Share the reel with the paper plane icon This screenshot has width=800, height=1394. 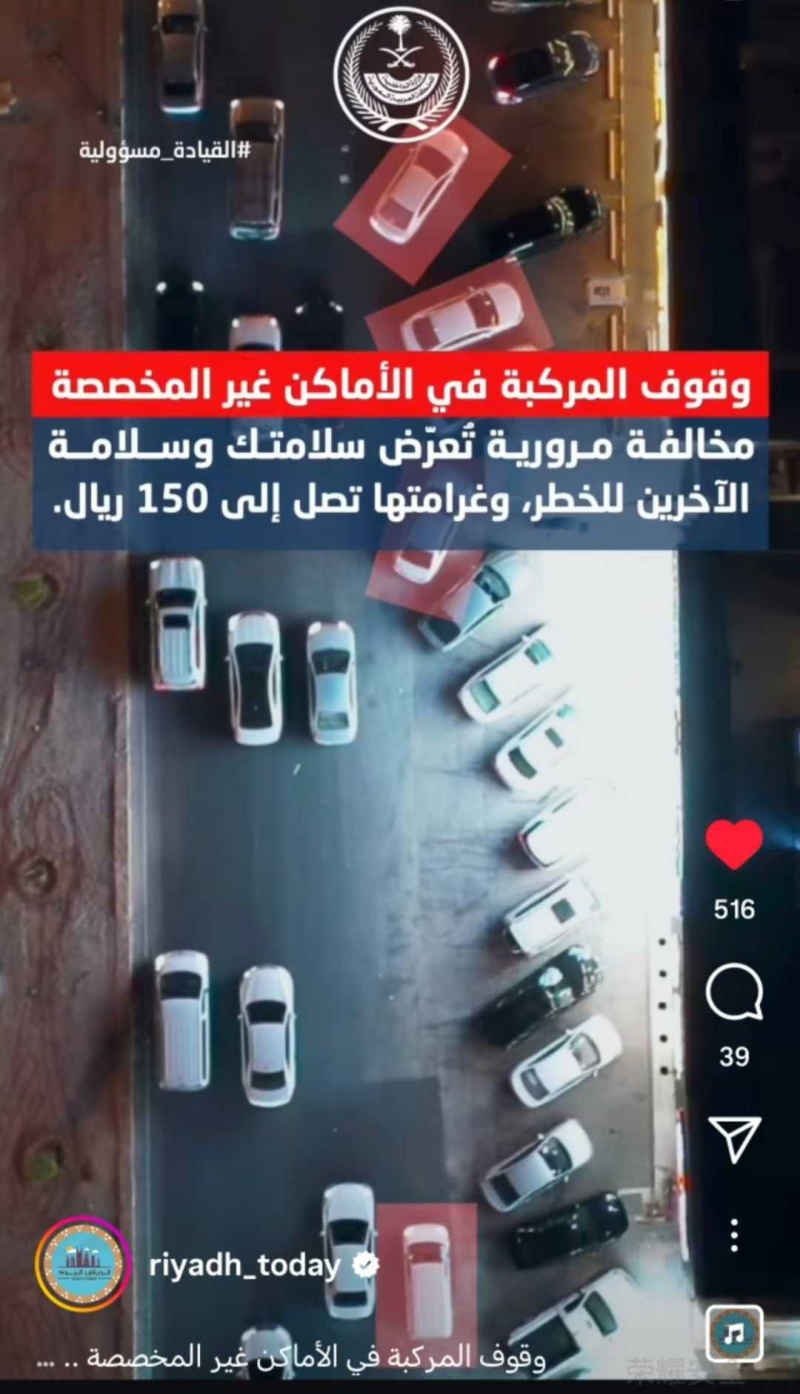pyautogui.click(x=734, y=1139)
